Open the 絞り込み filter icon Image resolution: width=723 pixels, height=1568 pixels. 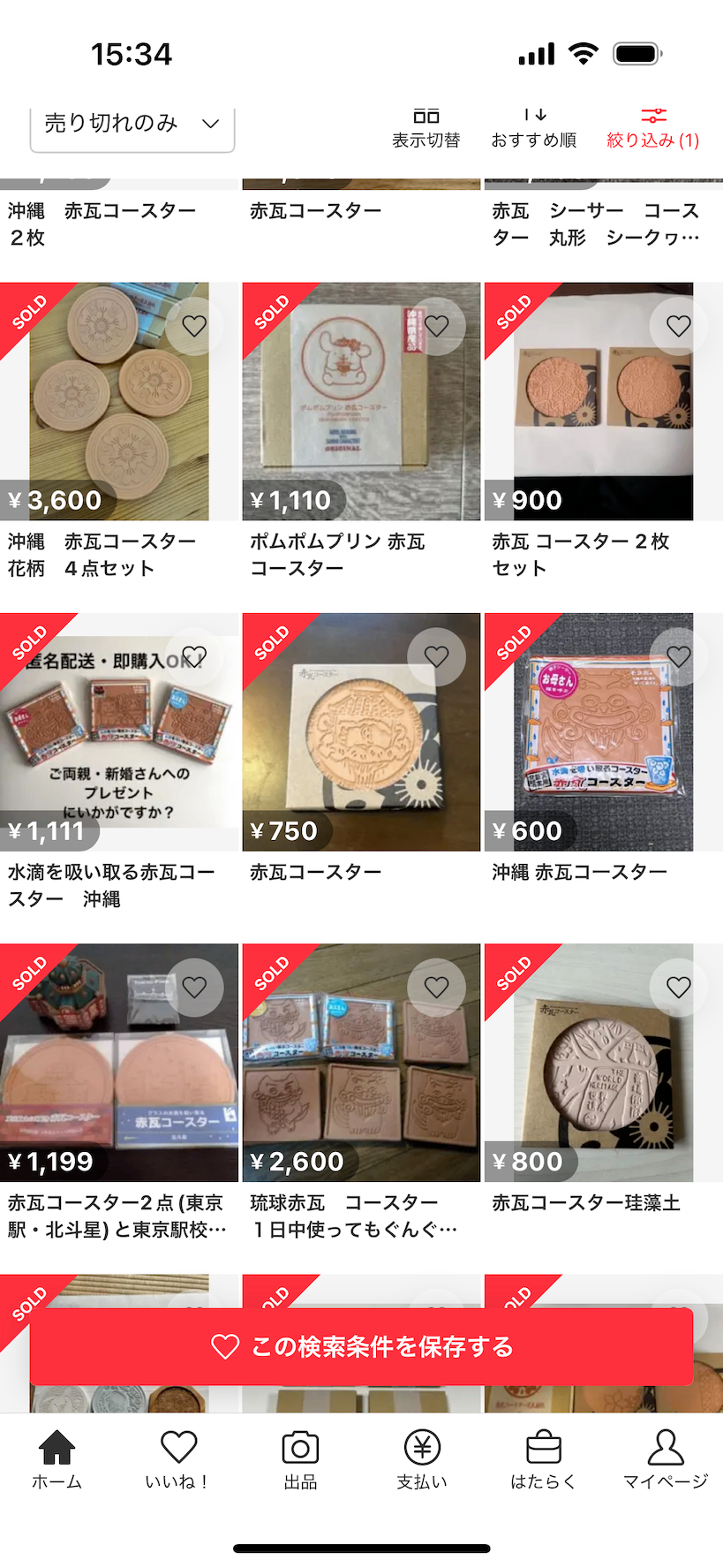coord(654,114)
